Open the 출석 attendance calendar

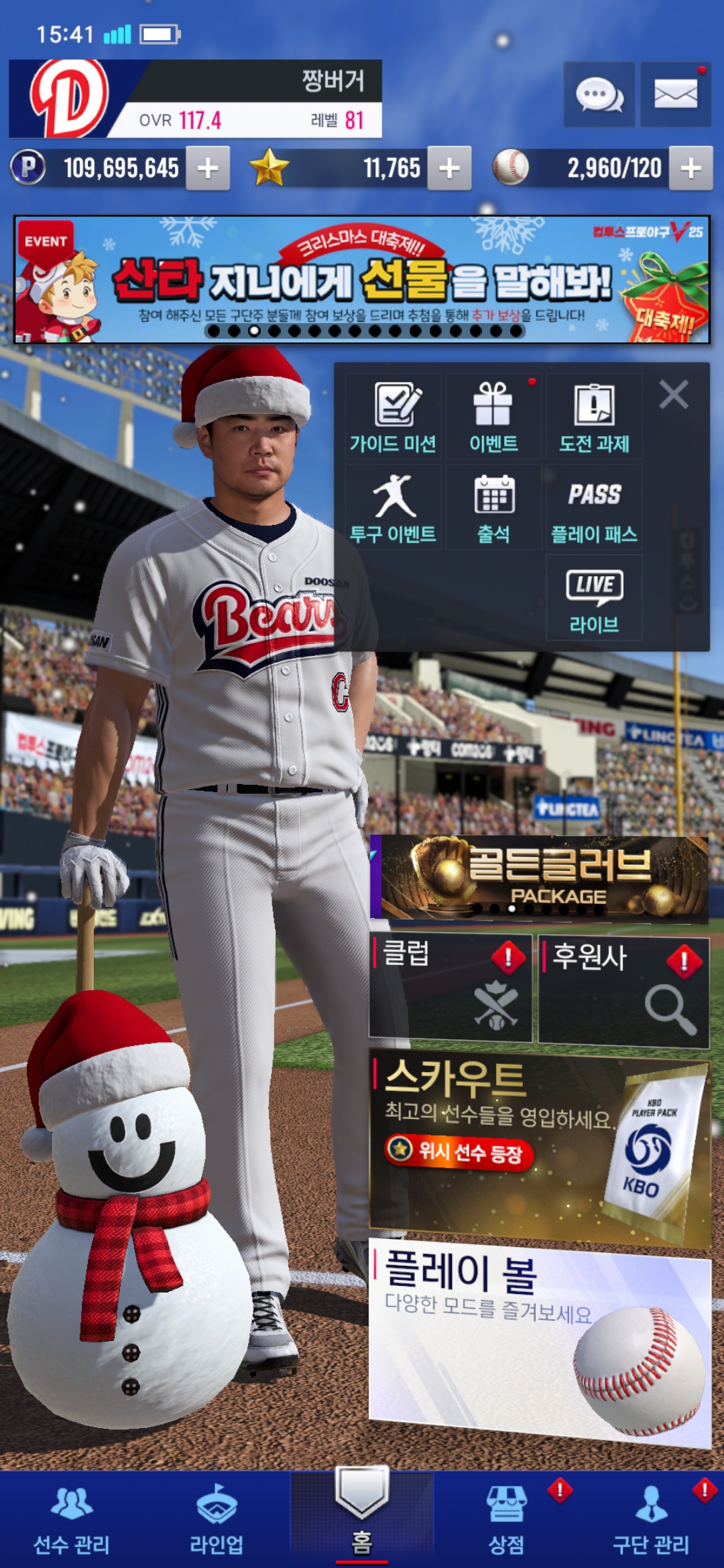[x=493, y=507]
